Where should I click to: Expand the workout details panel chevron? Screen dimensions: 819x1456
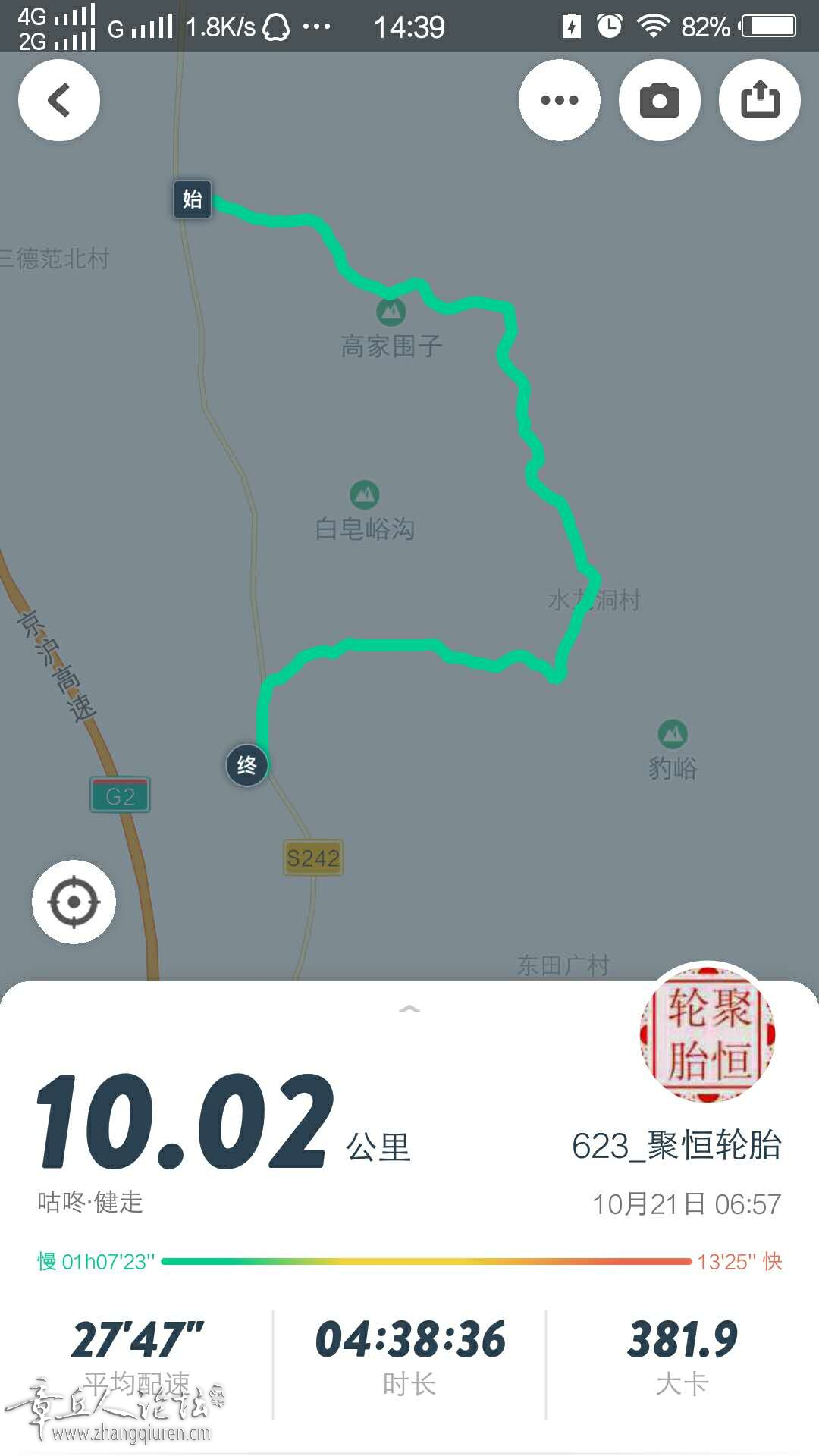[x=409, y=1009]
